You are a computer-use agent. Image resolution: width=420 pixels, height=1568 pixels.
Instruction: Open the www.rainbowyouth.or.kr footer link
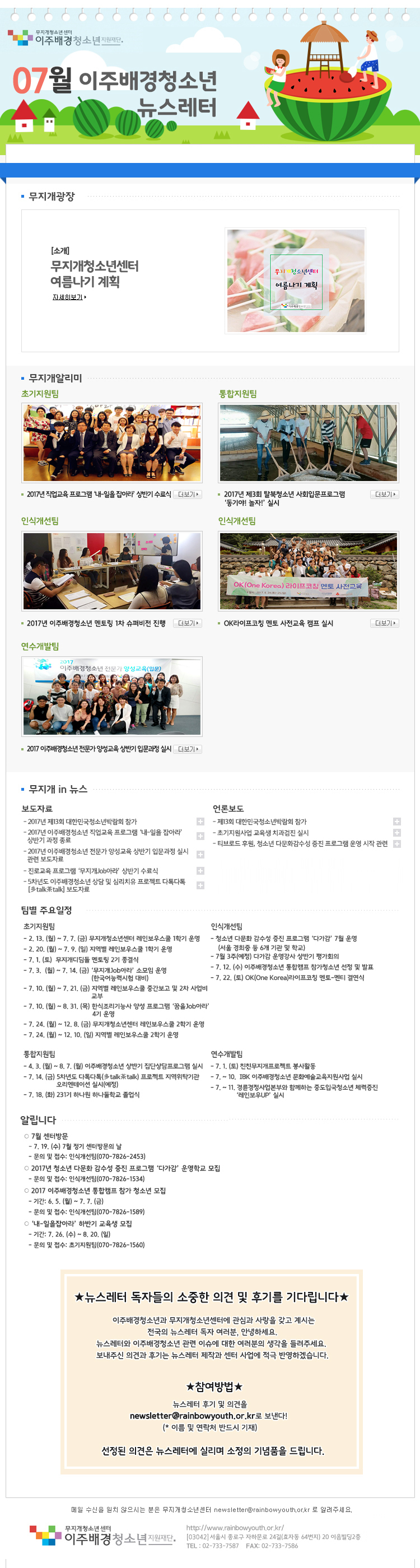[235, 1527]
